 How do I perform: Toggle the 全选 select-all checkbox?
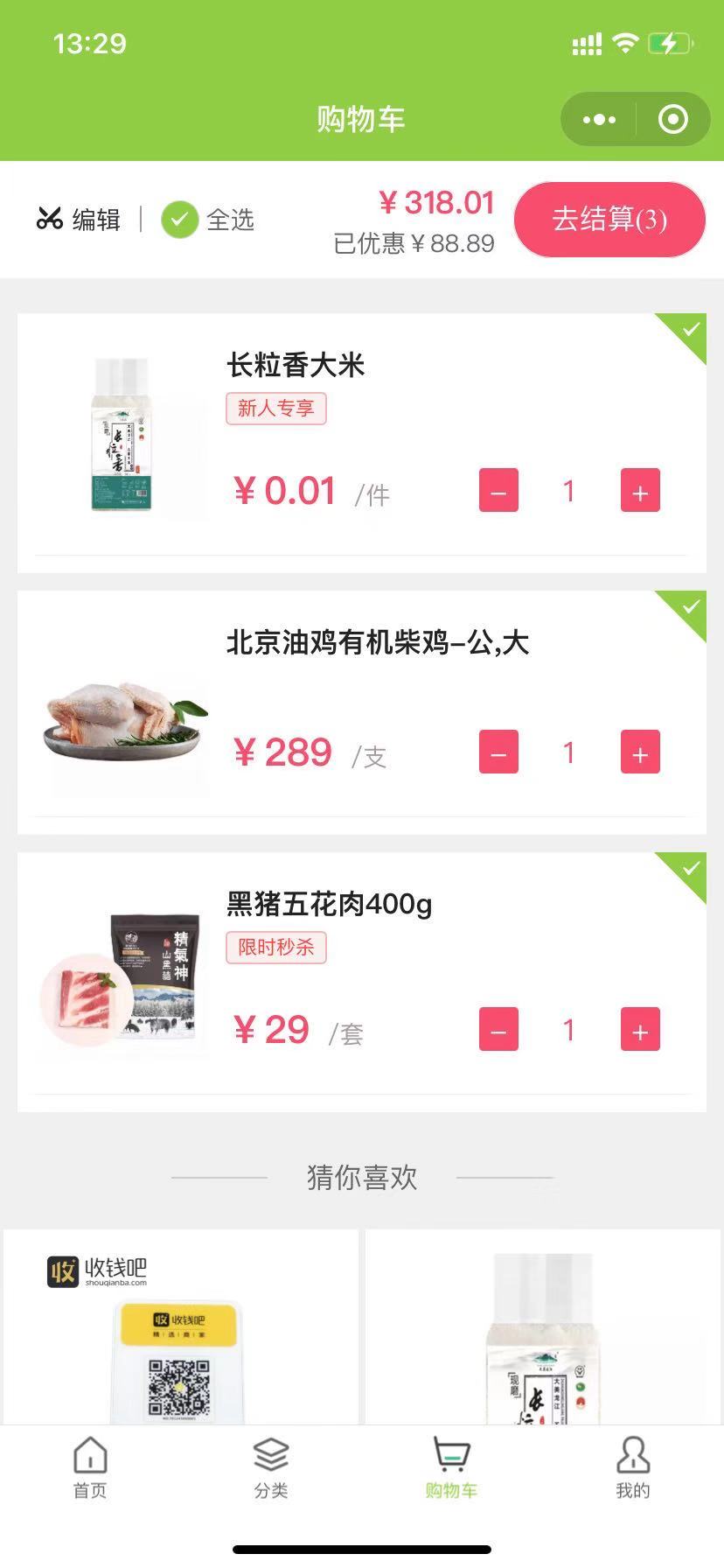point(180,220)
